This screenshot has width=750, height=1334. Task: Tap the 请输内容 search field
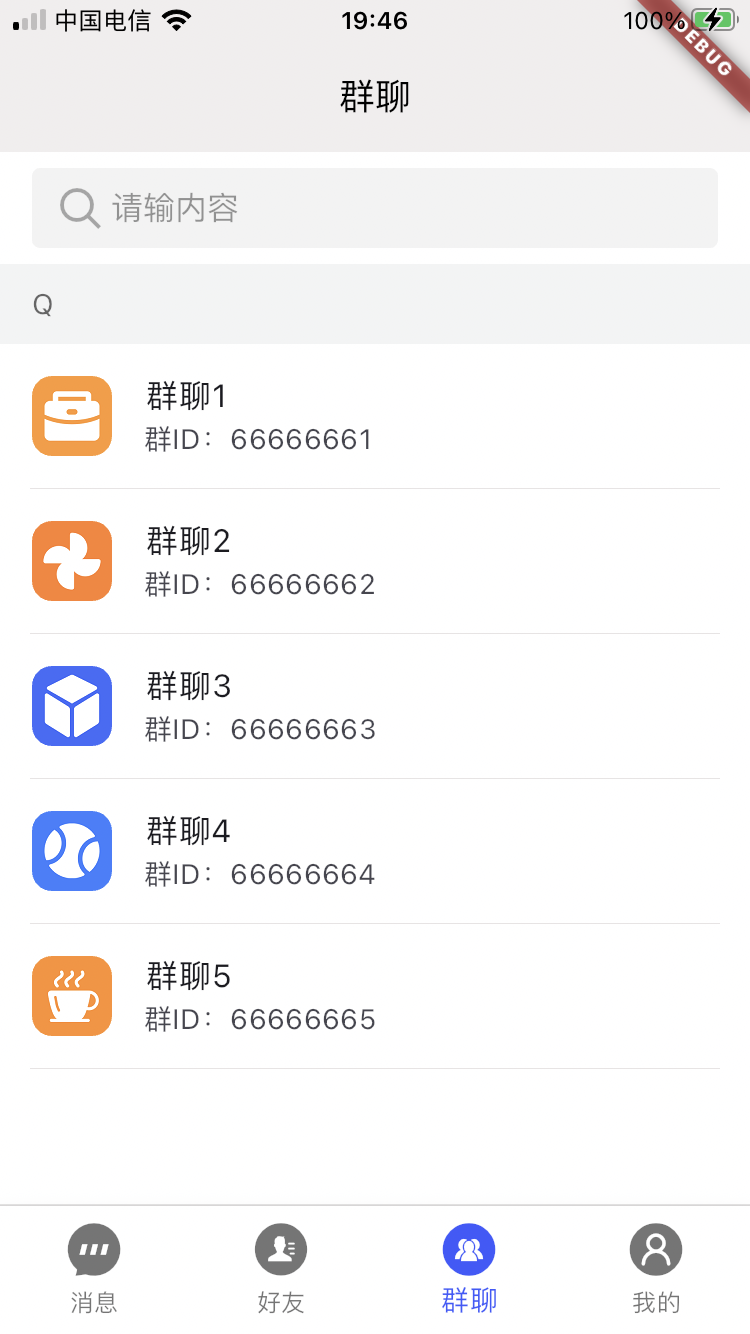(375, 208)
